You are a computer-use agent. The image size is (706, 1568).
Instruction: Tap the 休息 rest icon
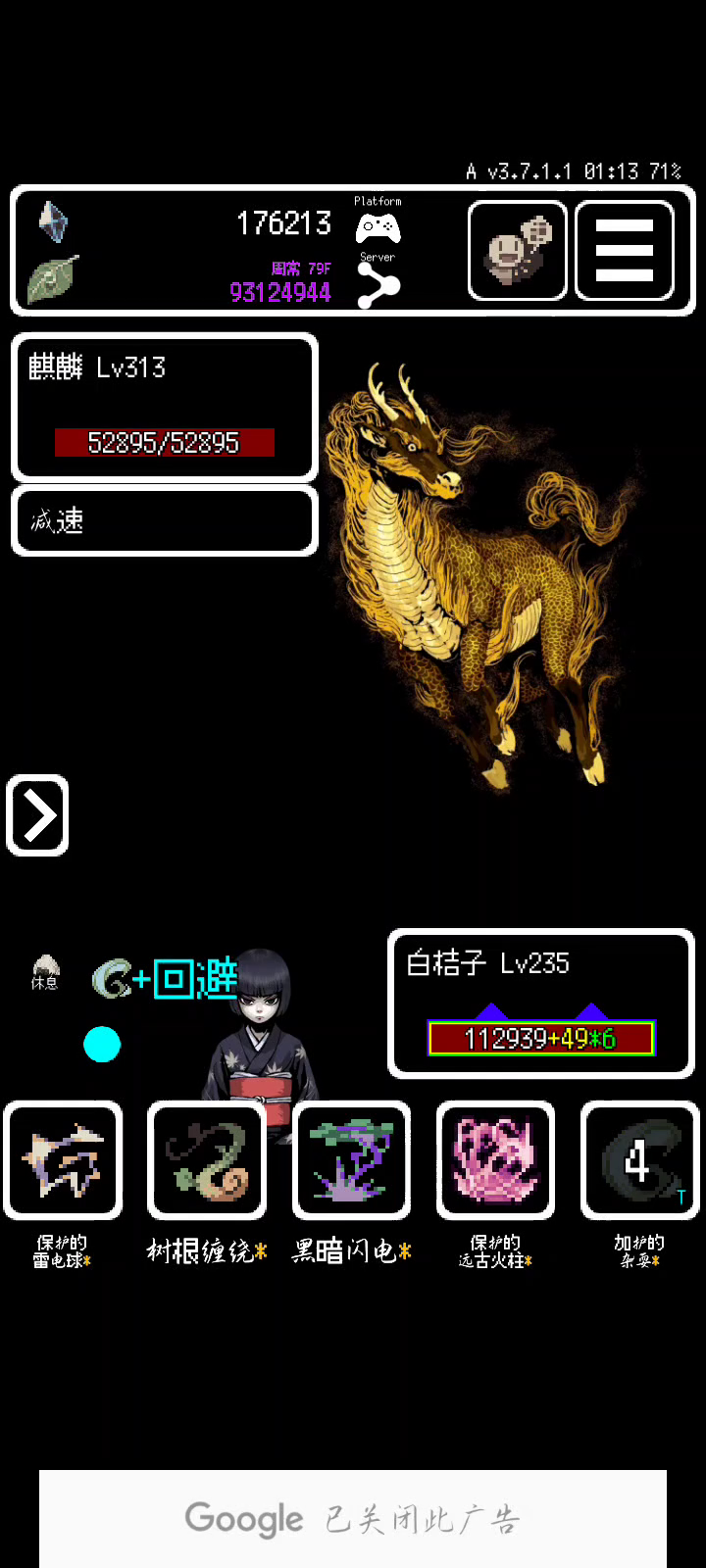click(45, 972)
